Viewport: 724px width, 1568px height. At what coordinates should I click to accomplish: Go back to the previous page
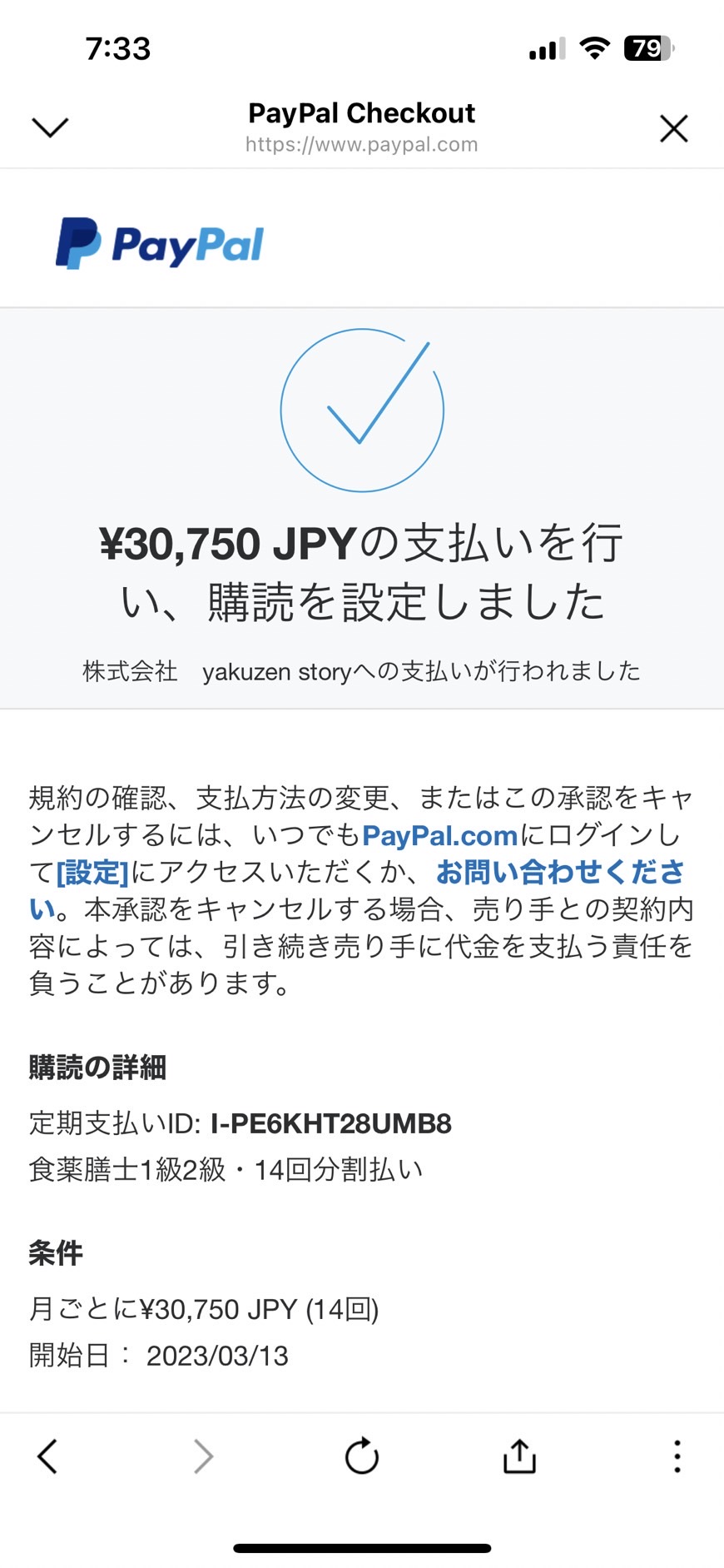(x=47, y=1456)
